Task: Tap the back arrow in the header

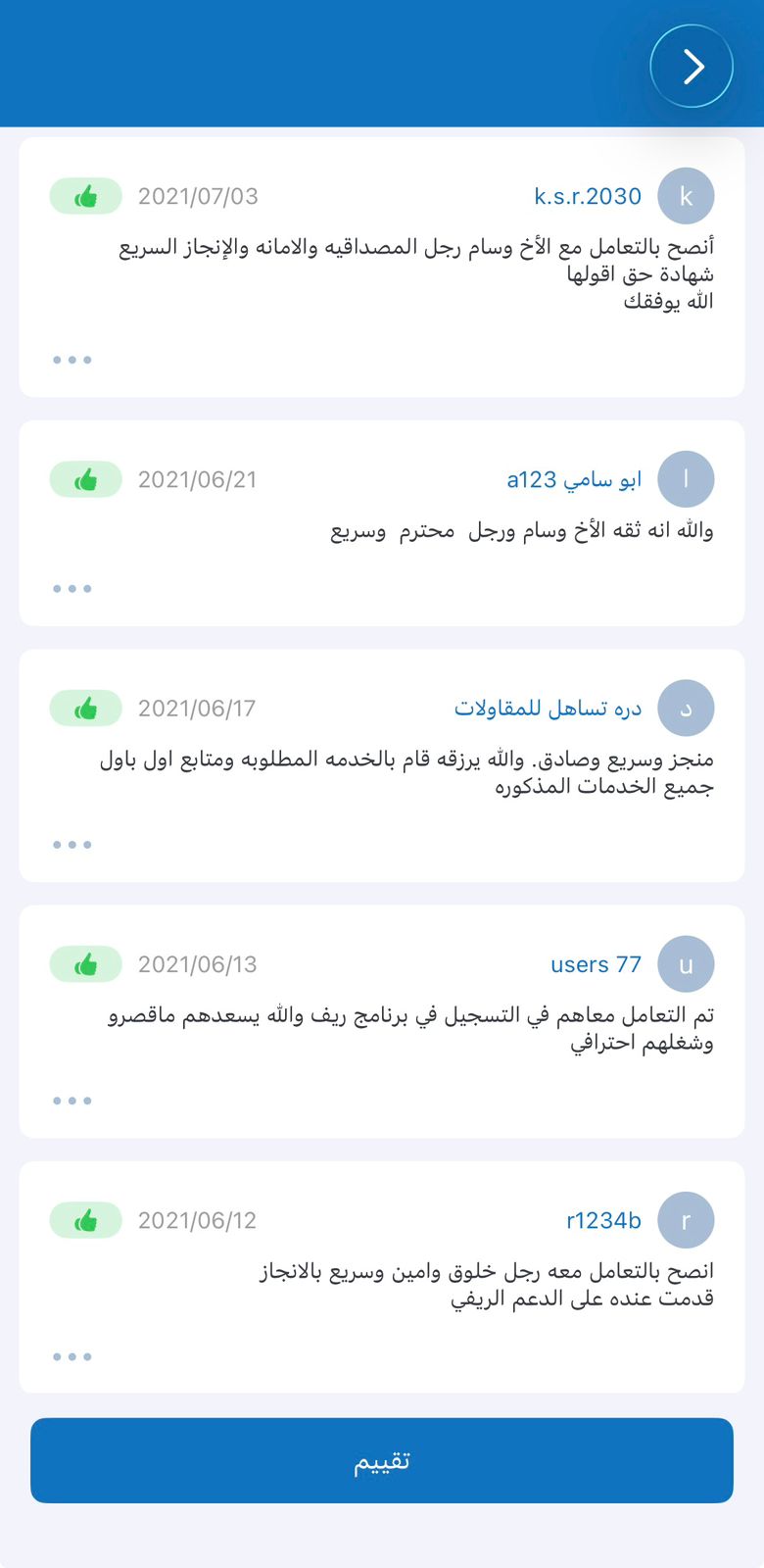Action: (692, 67)
